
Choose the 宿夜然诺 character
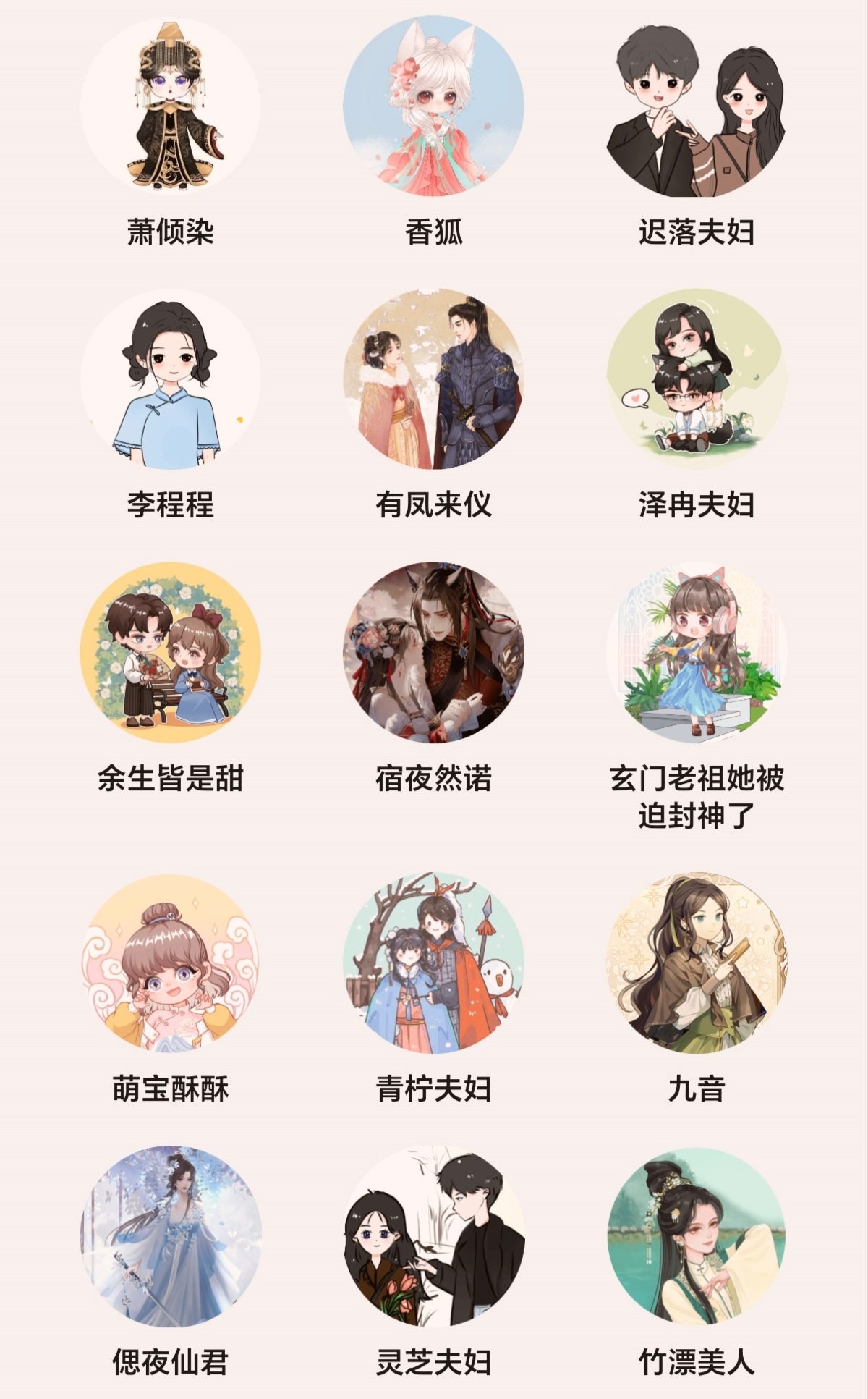(x=433, y=652)
